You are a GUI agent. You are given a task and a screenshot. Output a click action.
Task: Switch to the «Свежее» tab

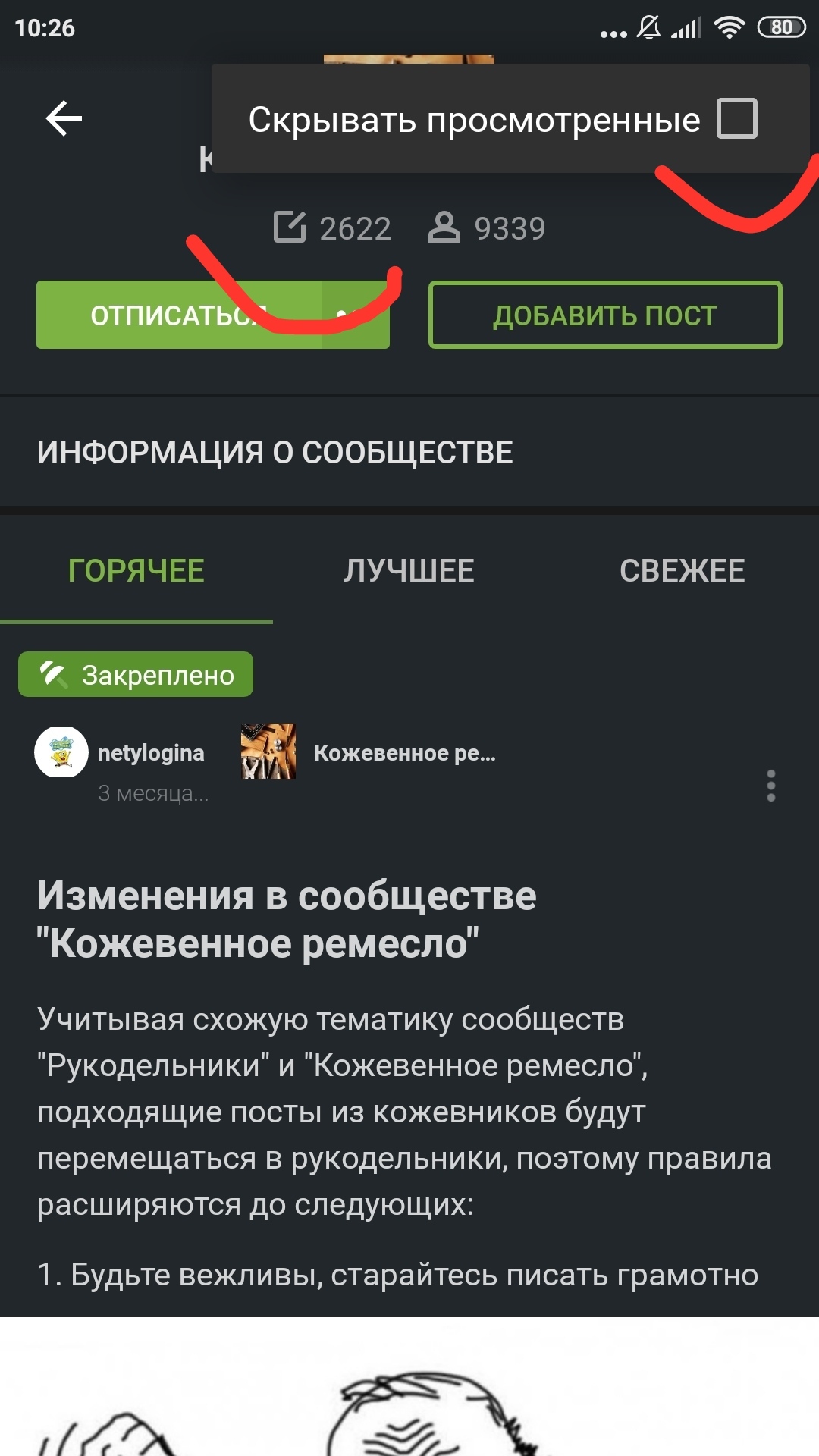(x=682, y=571)
